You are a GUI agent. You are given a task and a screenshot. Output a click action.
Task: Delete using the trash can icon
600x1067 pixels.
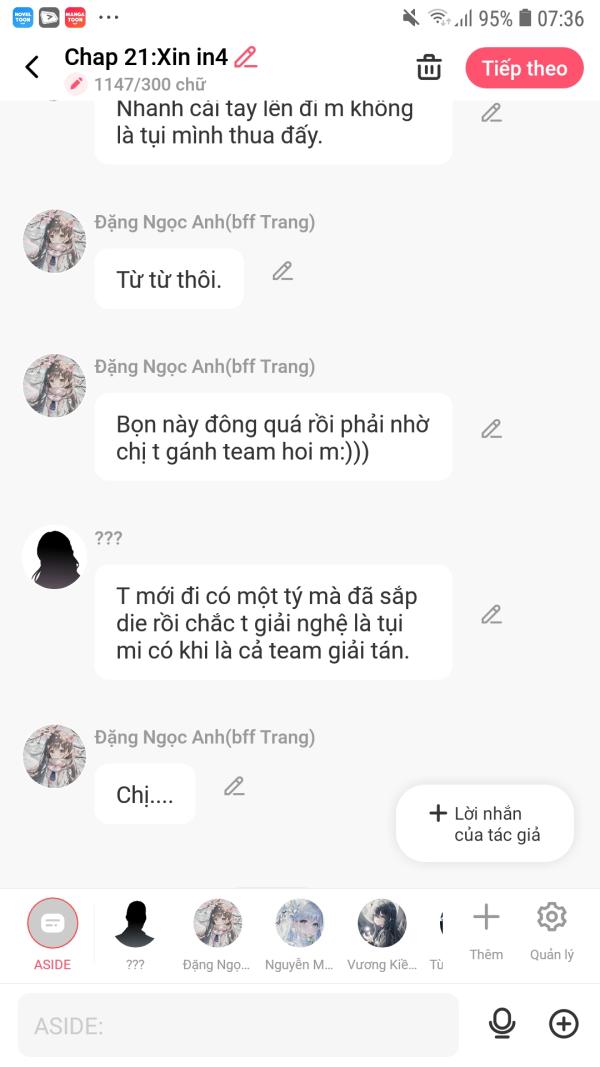click(429, 68)
